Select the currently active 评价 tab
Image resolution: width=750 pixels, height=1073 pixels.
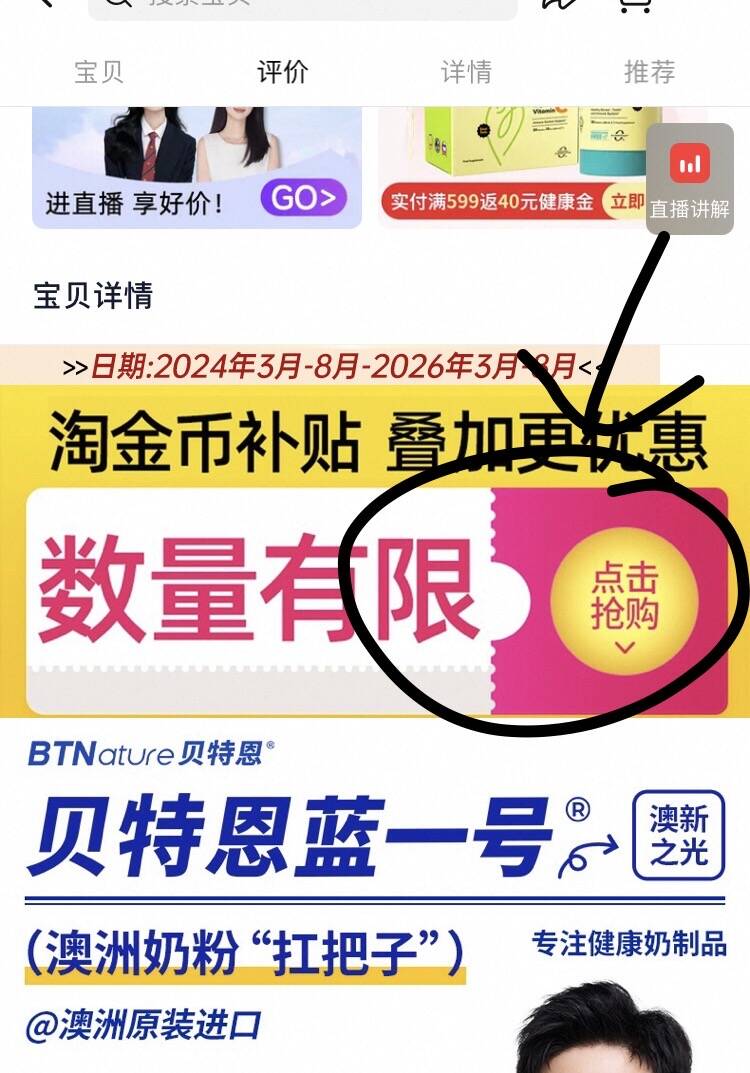280,71
